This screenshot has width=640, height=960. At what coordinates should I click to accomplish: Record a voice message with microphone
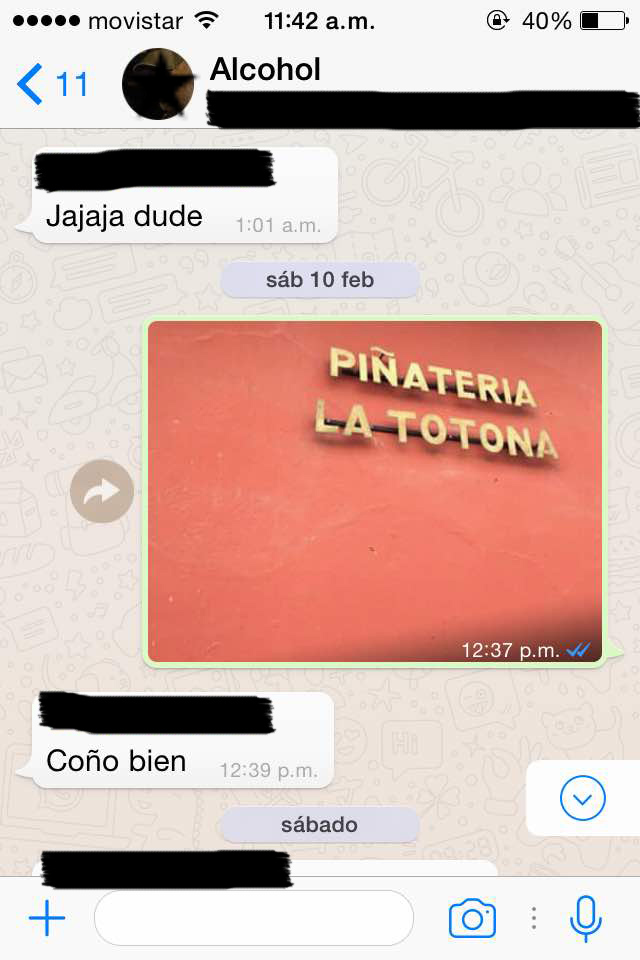coord(586,917)
